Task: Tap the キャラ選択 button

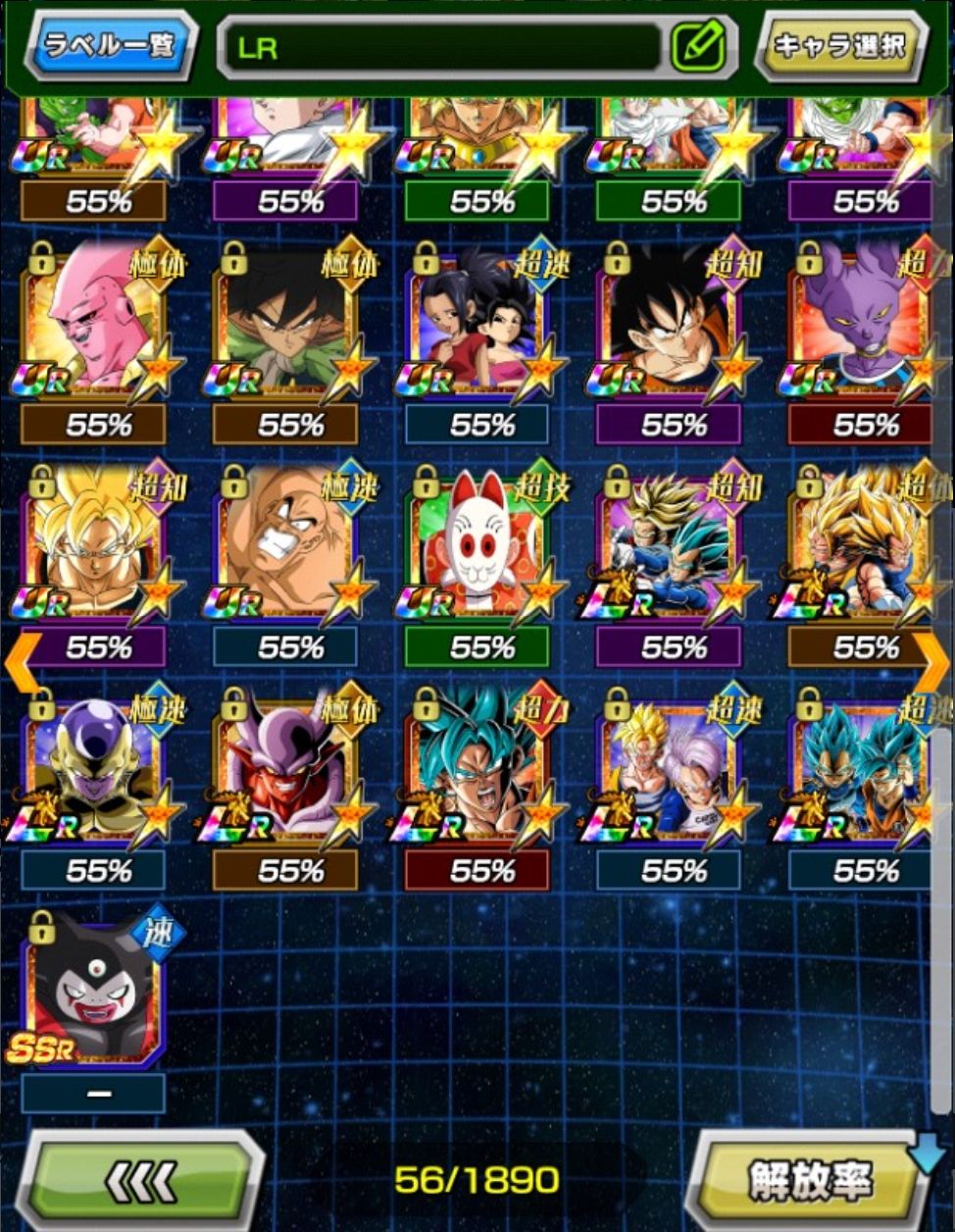Action: (x=840, y=45)
